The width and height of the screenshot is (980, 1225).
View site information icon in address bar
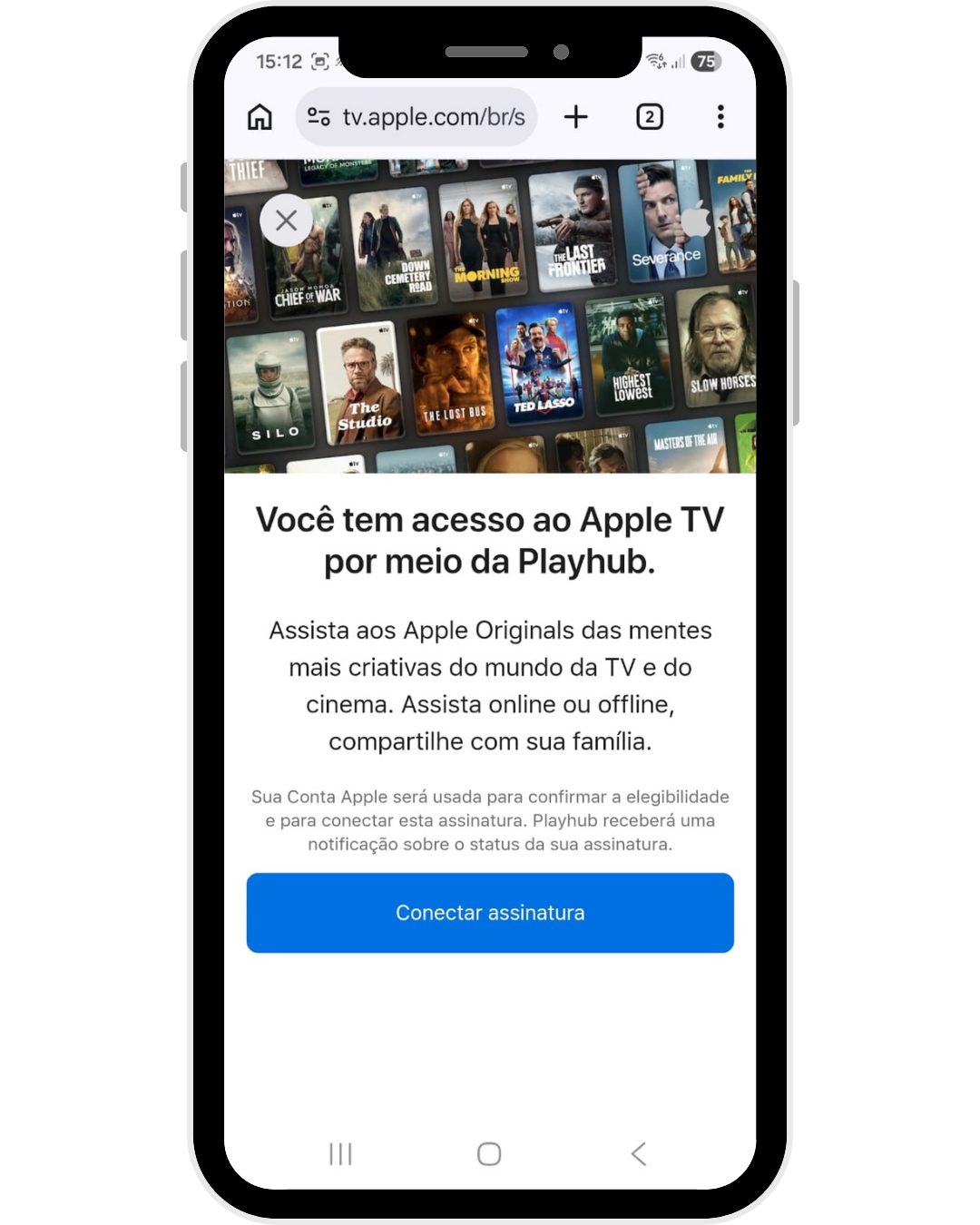coord(318,117)
